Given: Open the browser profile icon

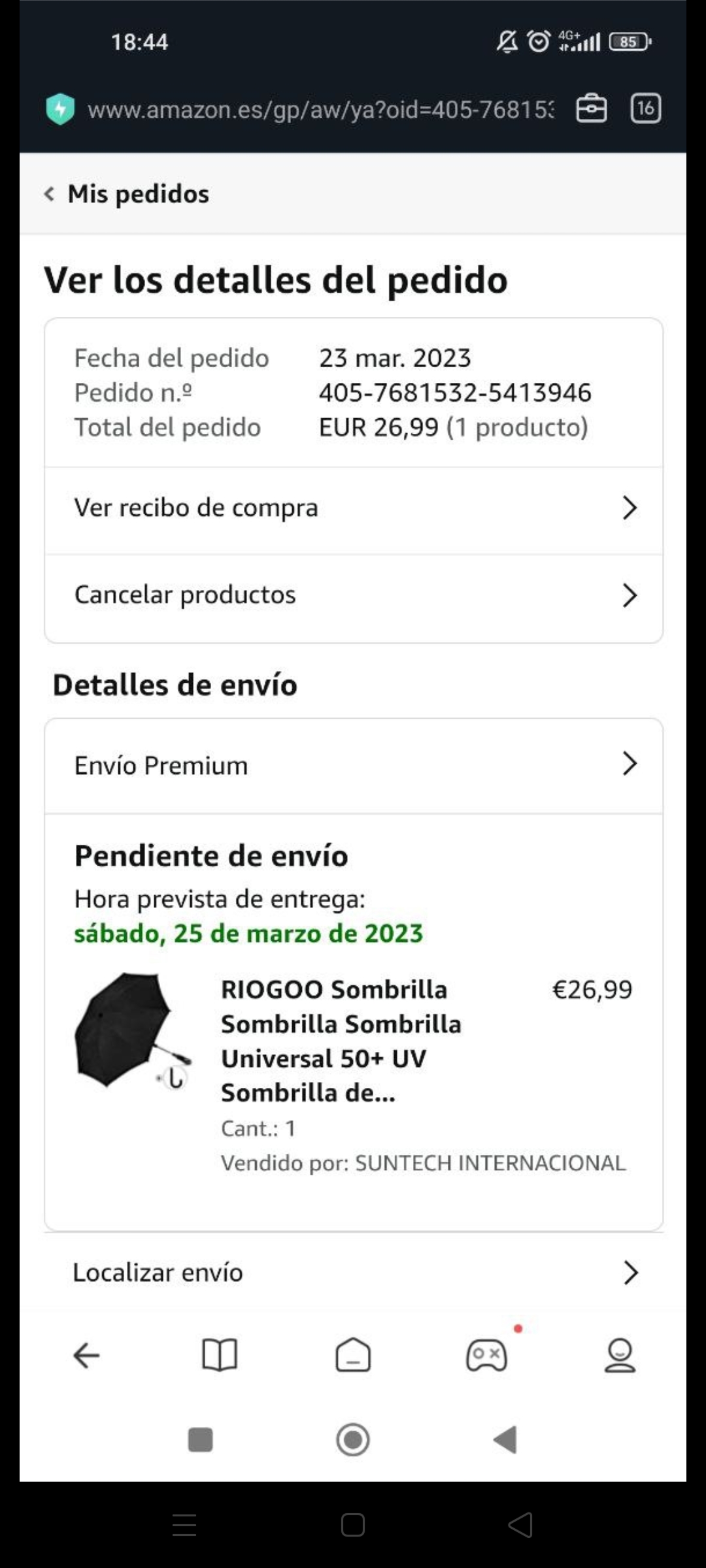Looking at the screenshot, I should 619,1356.
